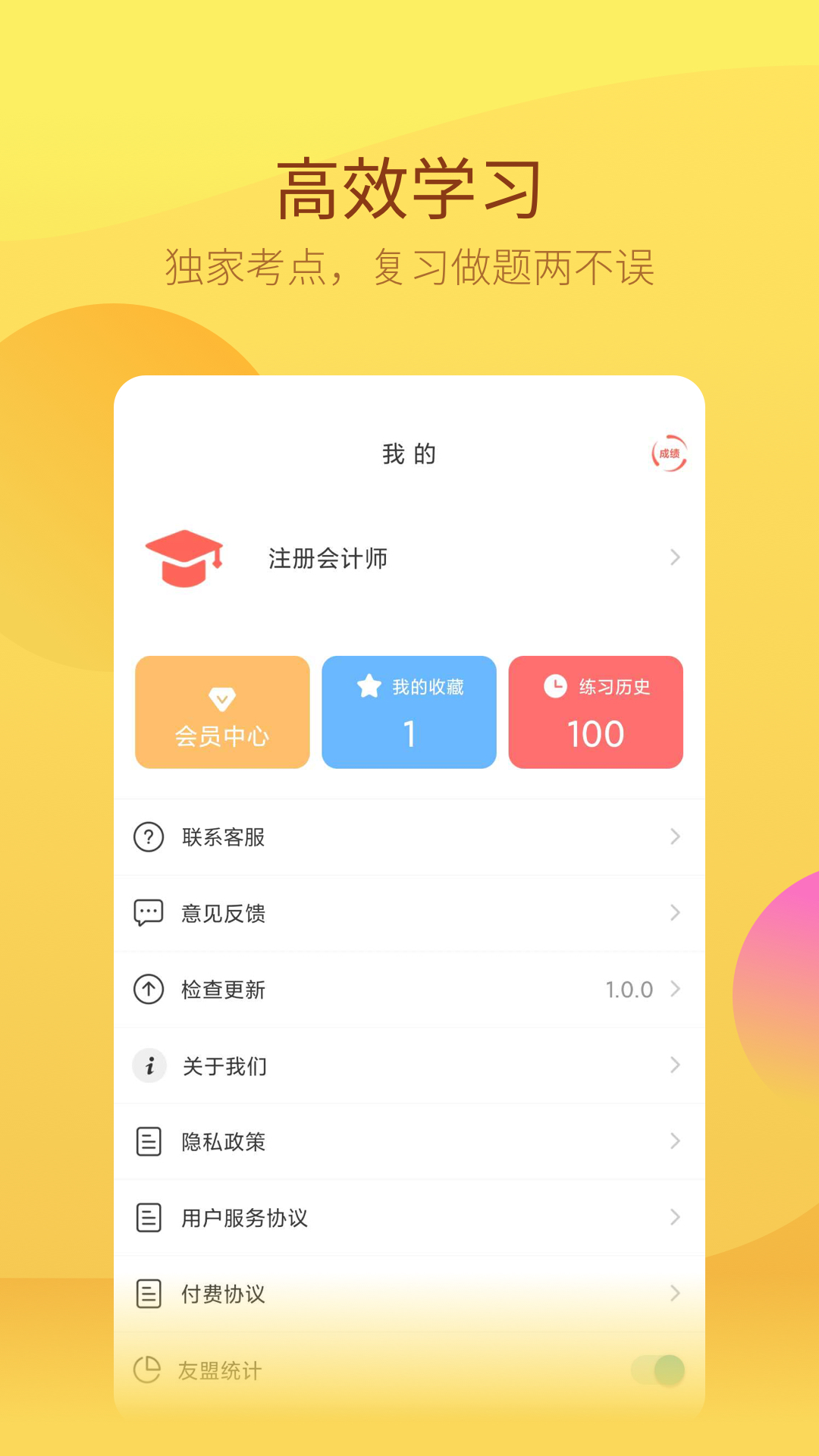This screenshot has height=1456, width=819.
Task: Open 检查更新 via its right chevron
Action: click(674, 990)
